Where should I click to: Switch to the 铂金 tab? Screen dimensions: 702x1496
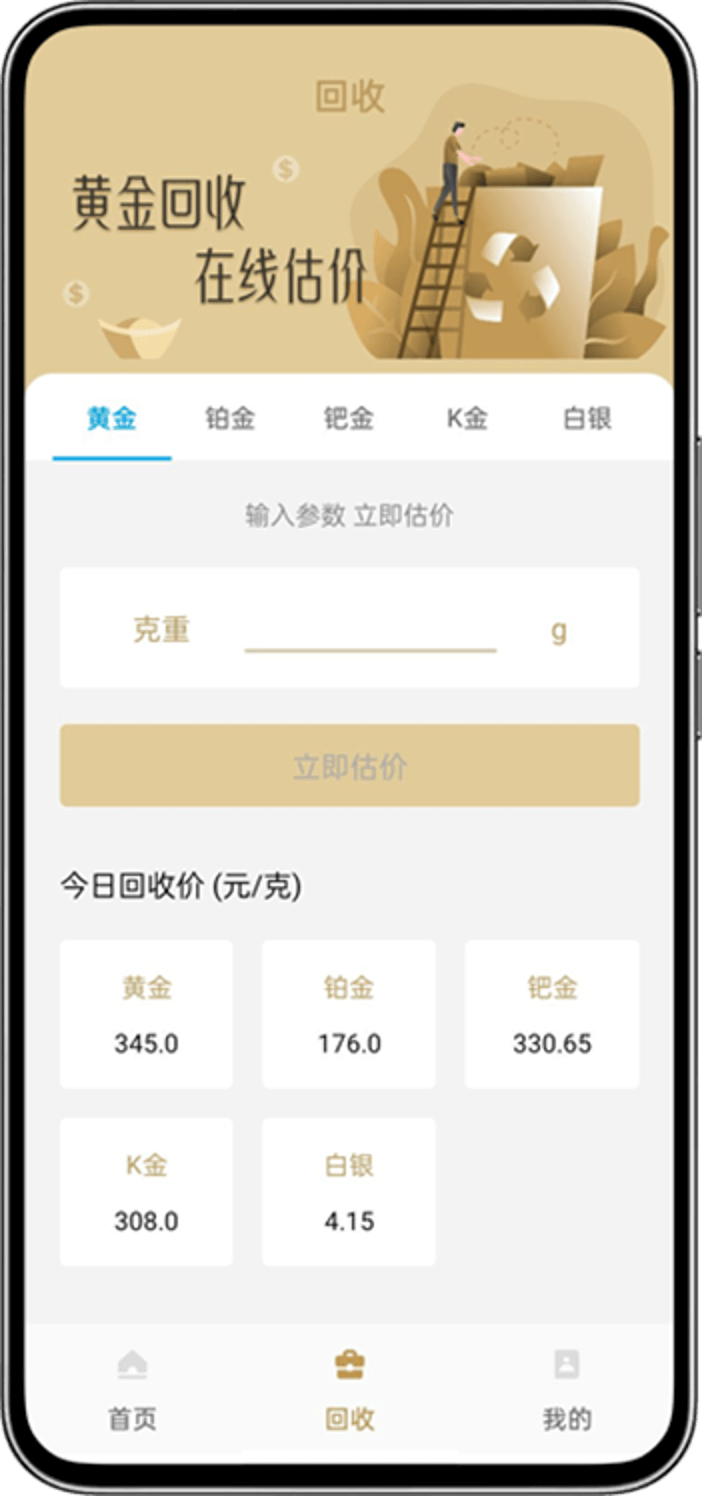(x=230, y=419)
